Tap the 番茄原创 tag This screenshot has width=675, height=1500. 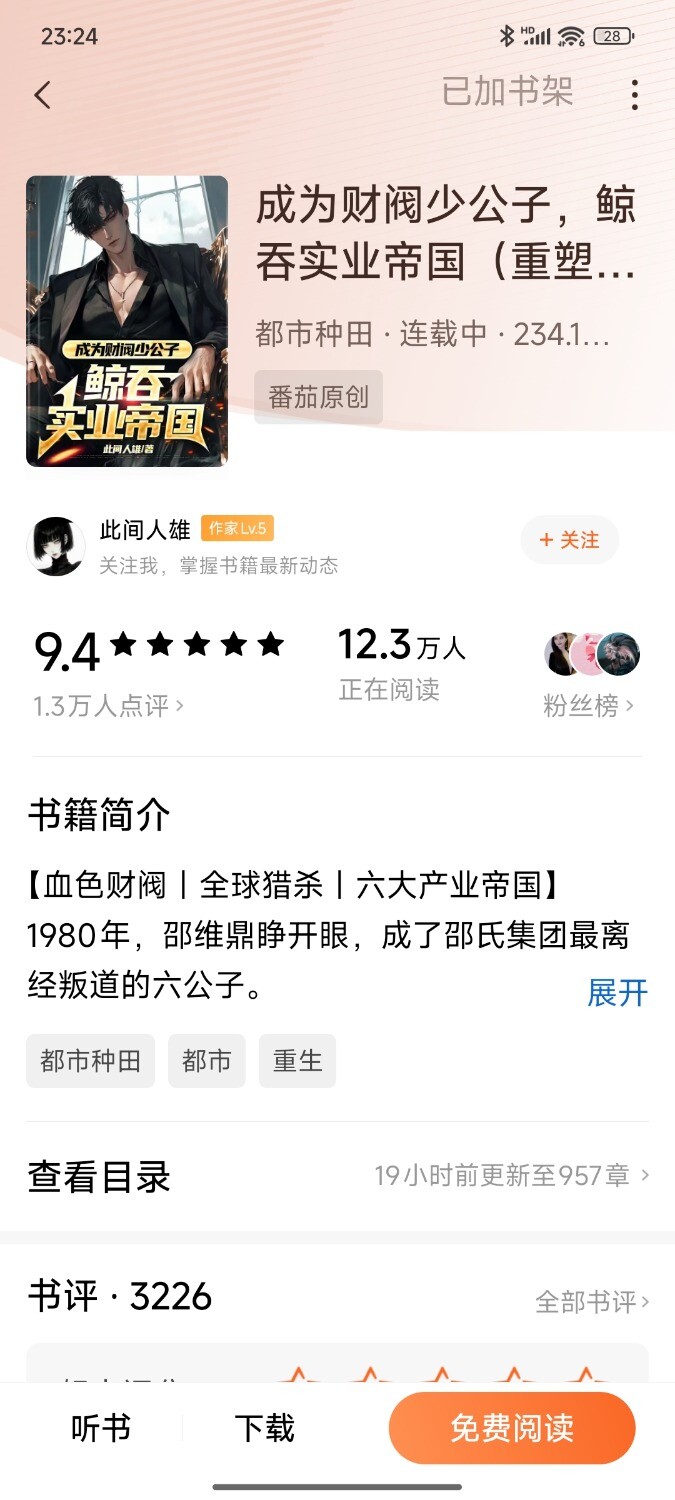[318, 397]
